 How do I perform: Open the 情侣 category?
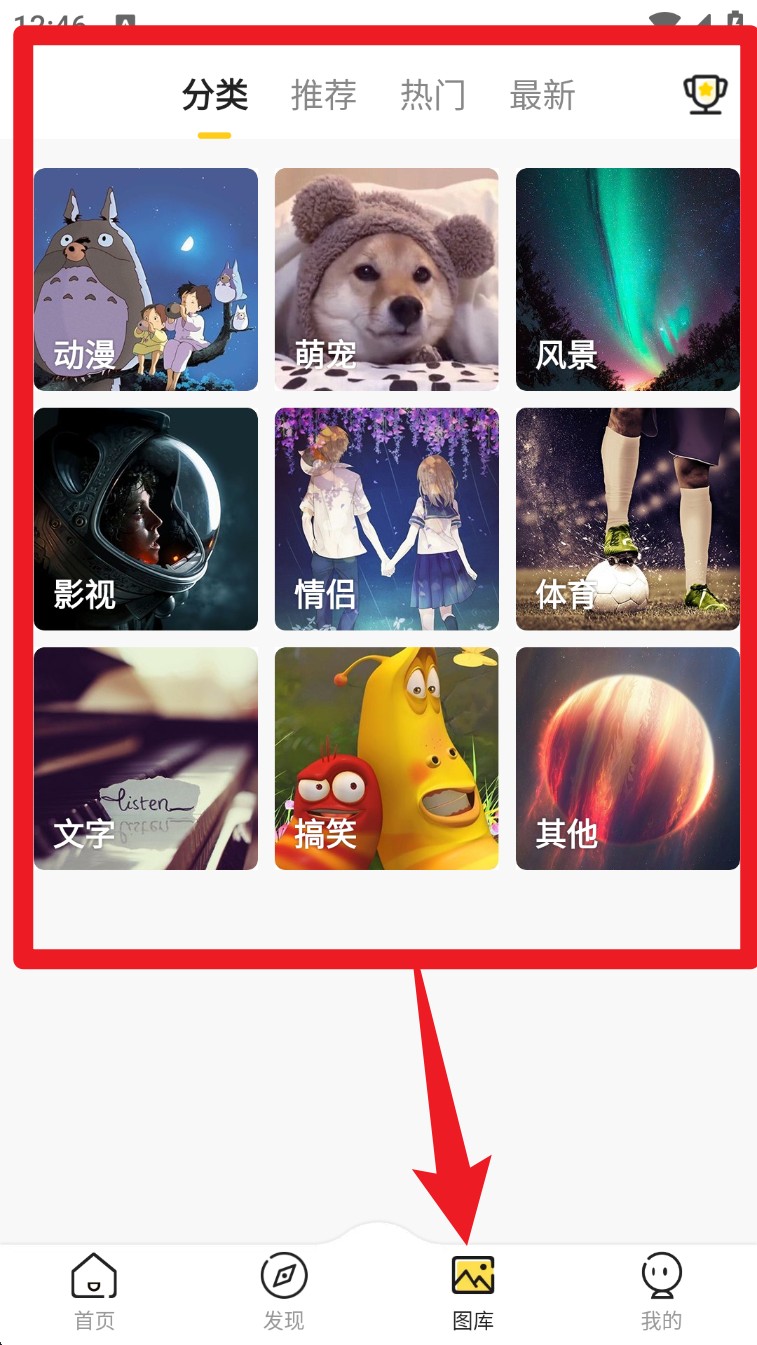coord(386,519)
